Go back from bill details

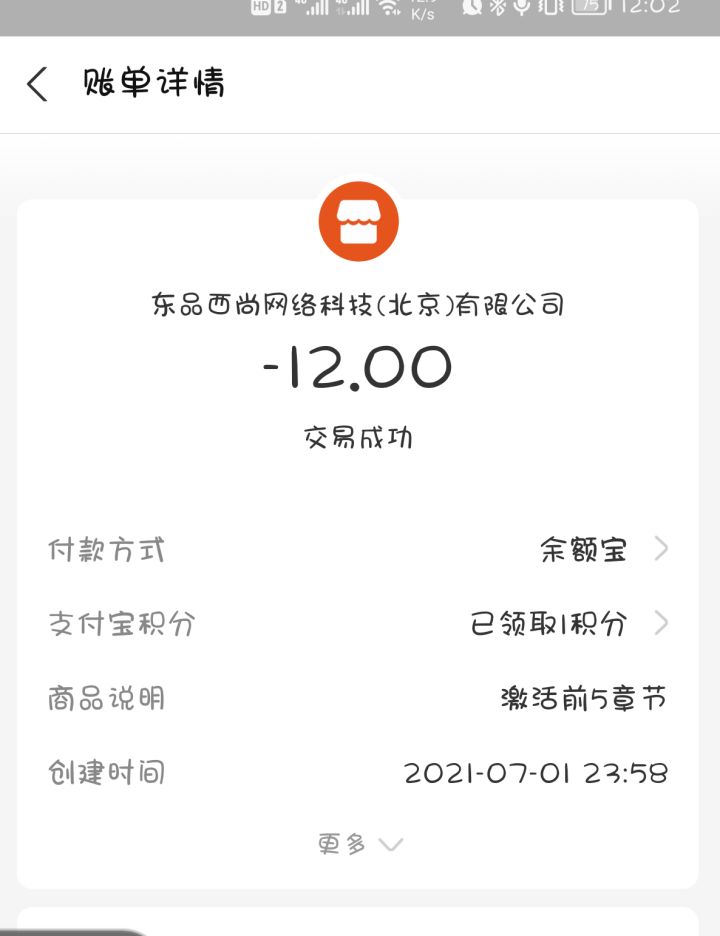click(x=37, y=85)
